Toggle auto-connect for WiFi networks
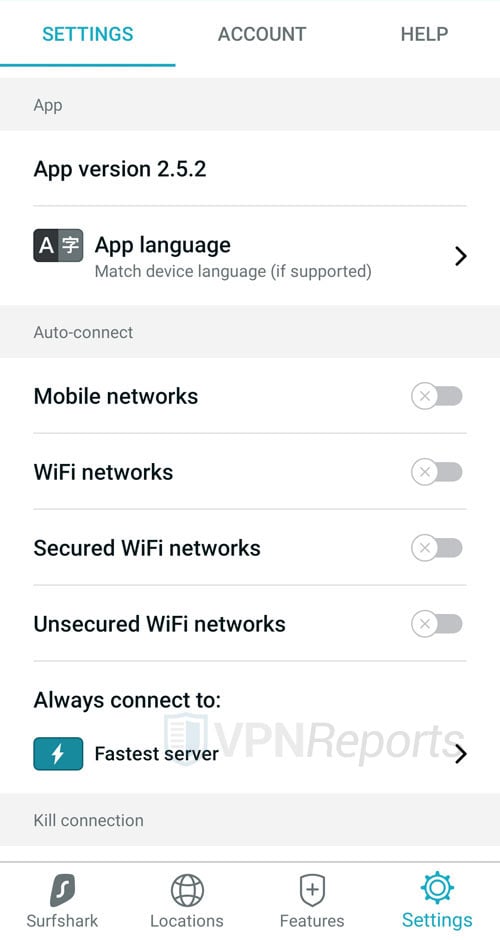Viewport: 500px width, 940px height. pyautogui.click(x=436, y=472)
